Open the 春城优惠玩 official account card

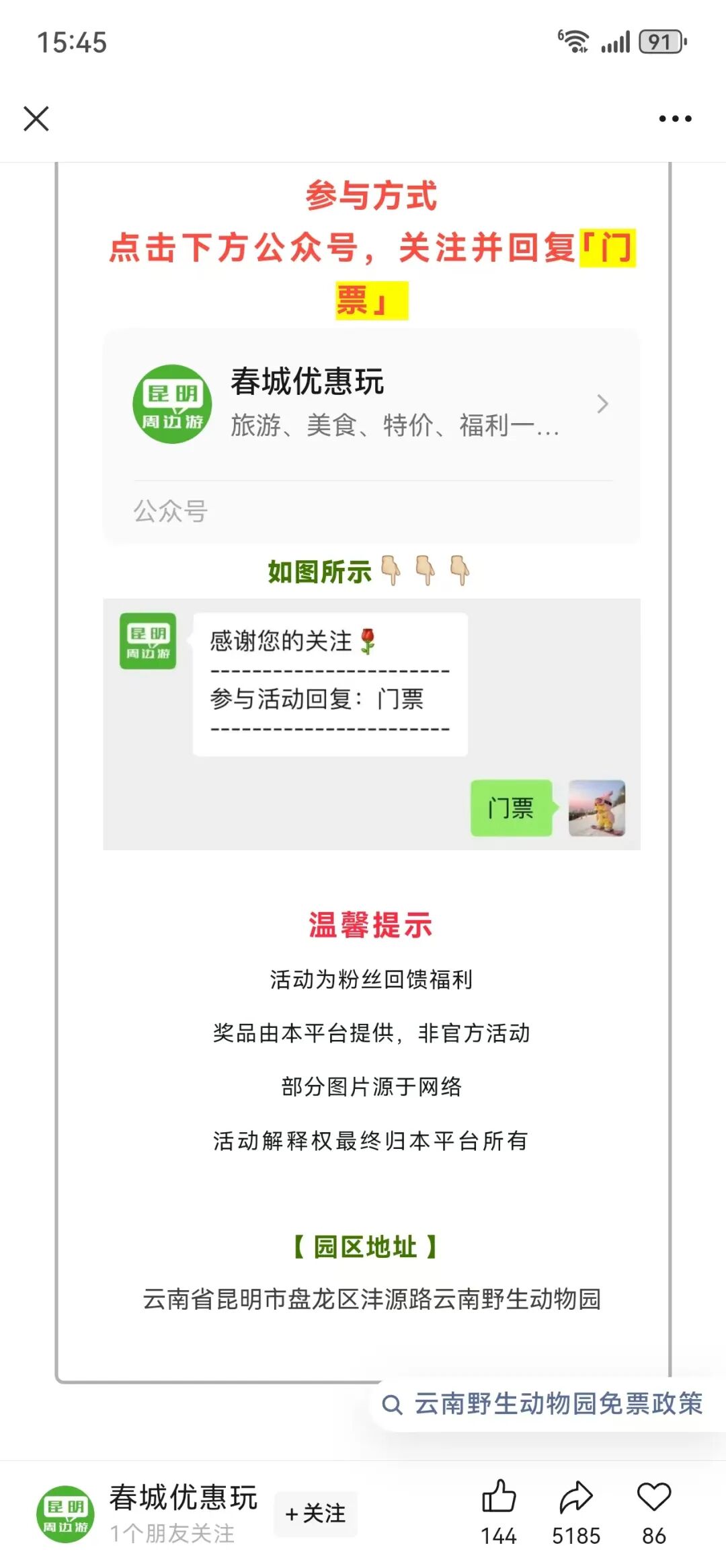pyautogui.click(x=371, y=405)
